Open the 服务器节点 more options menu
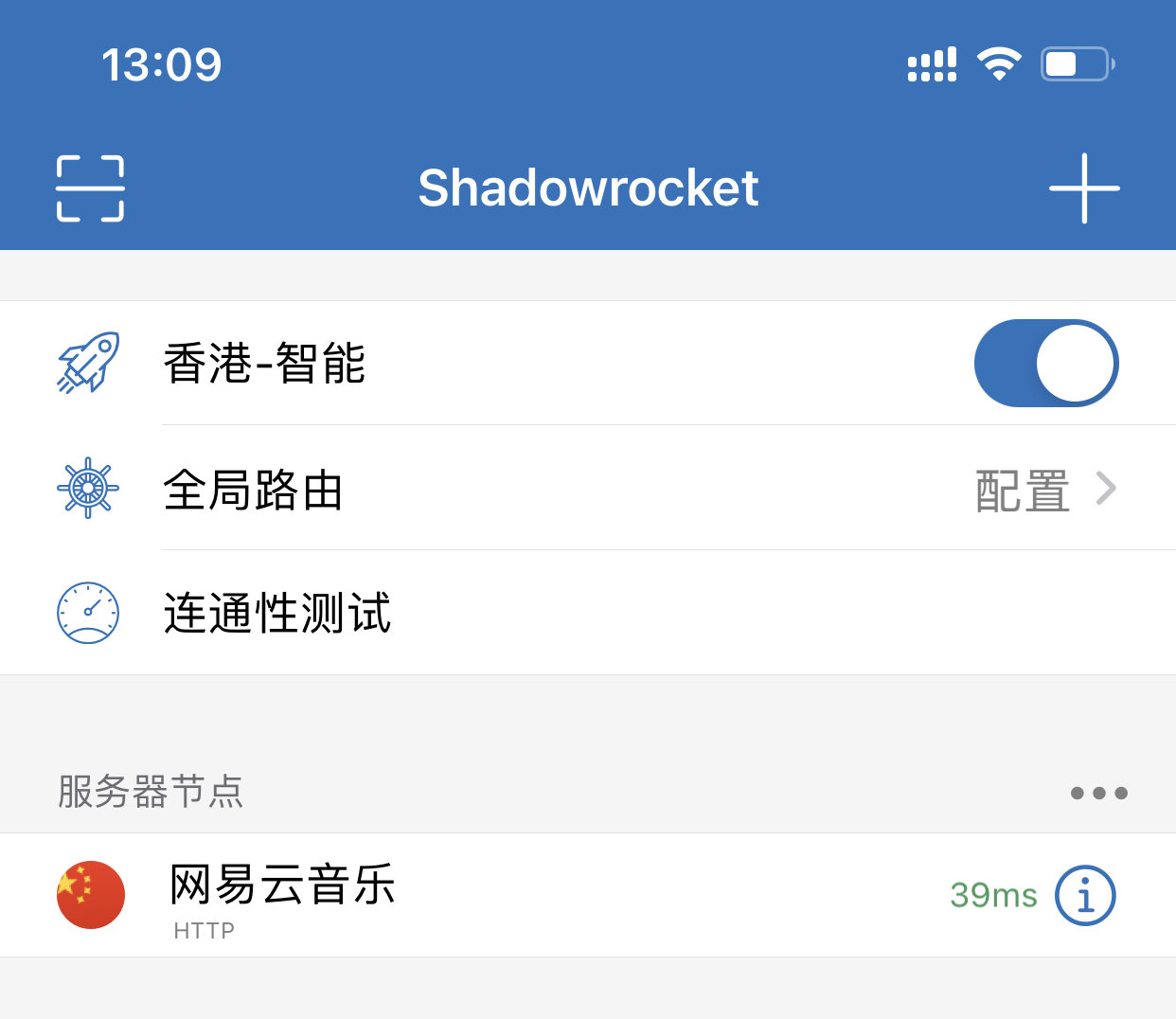The height and width of the screenshot is (1019, 1176). coord(1098,793)
